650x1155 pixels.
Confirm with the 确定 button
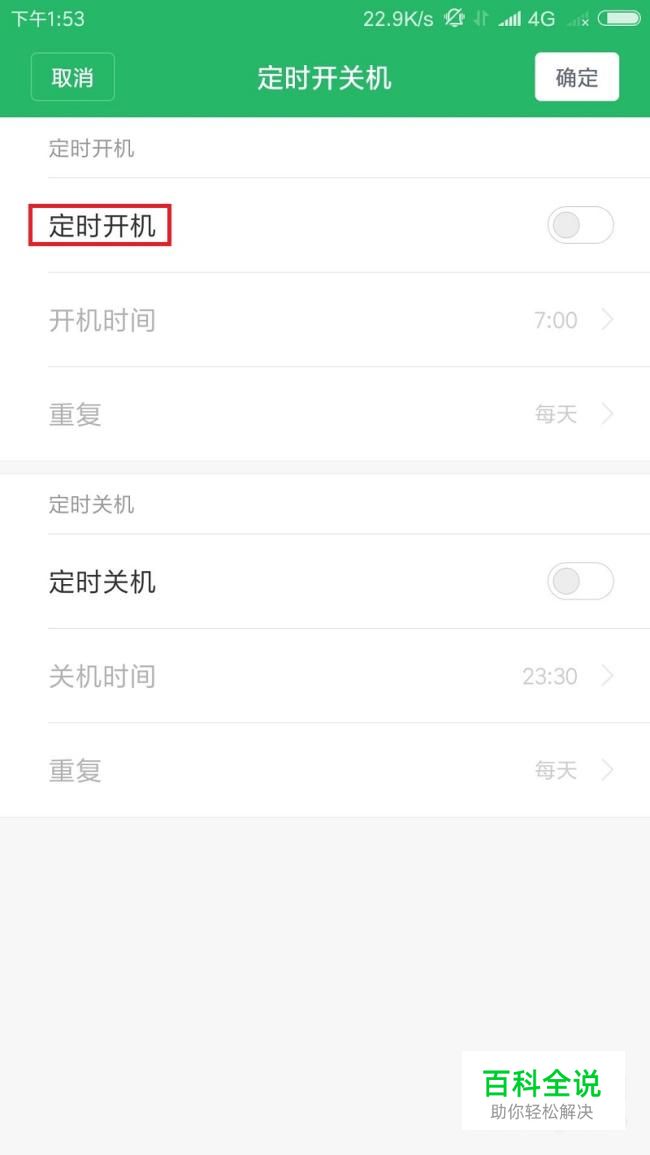click(x=576, y=77)
